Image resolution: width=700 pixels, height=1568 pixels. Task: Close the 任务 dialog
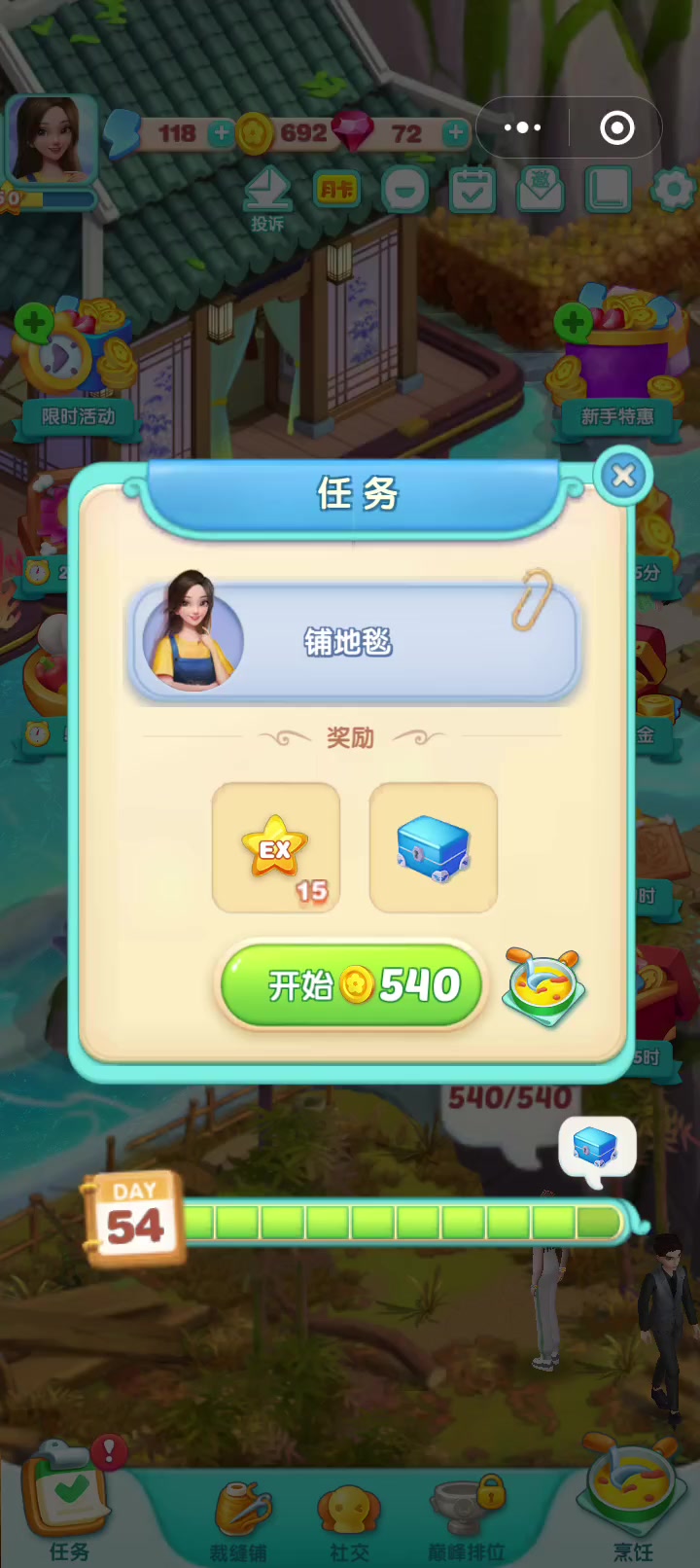pyautogui.click(x=623, y=476)
